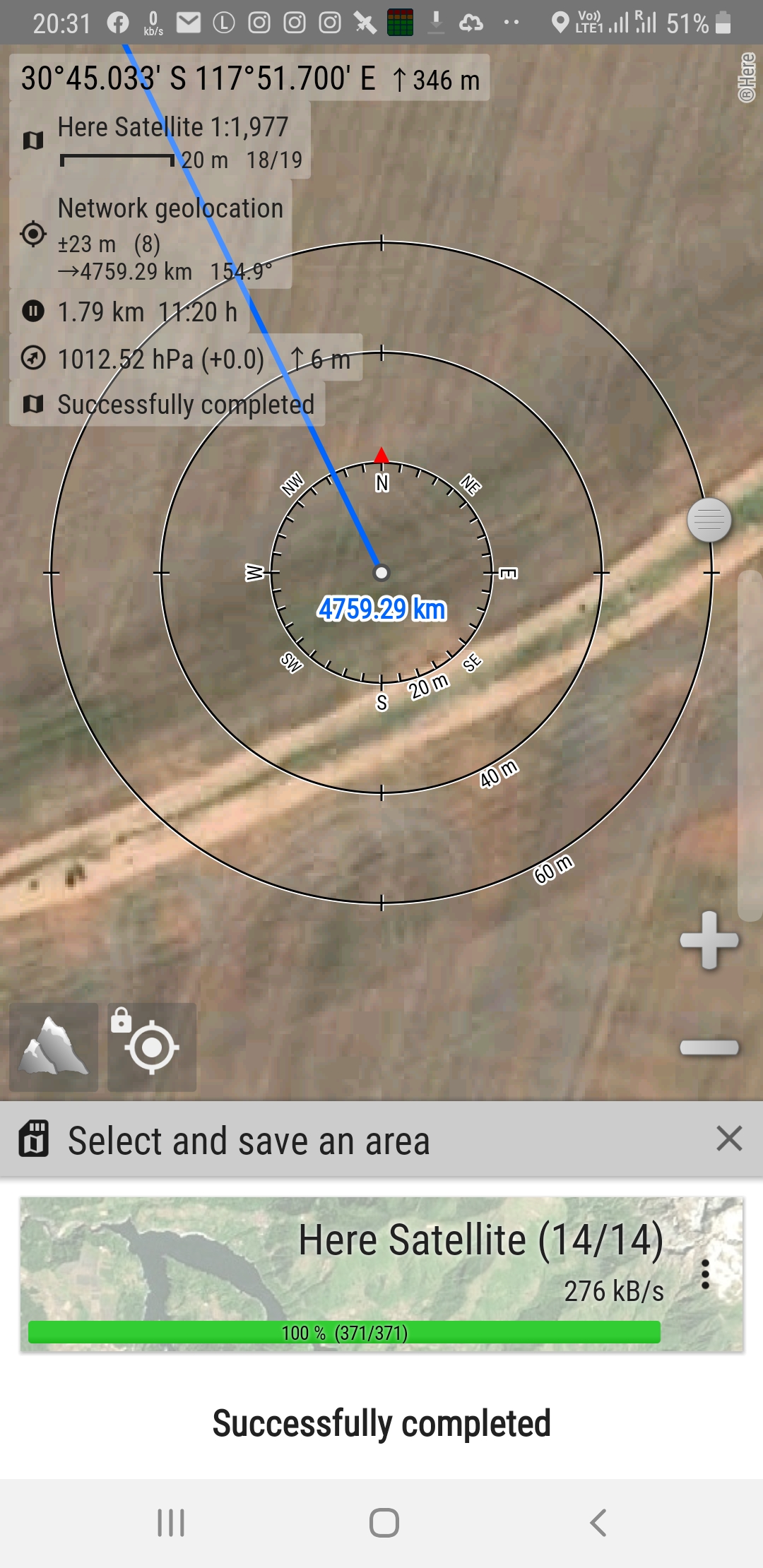Tap the round zoom slider handle

709,521
